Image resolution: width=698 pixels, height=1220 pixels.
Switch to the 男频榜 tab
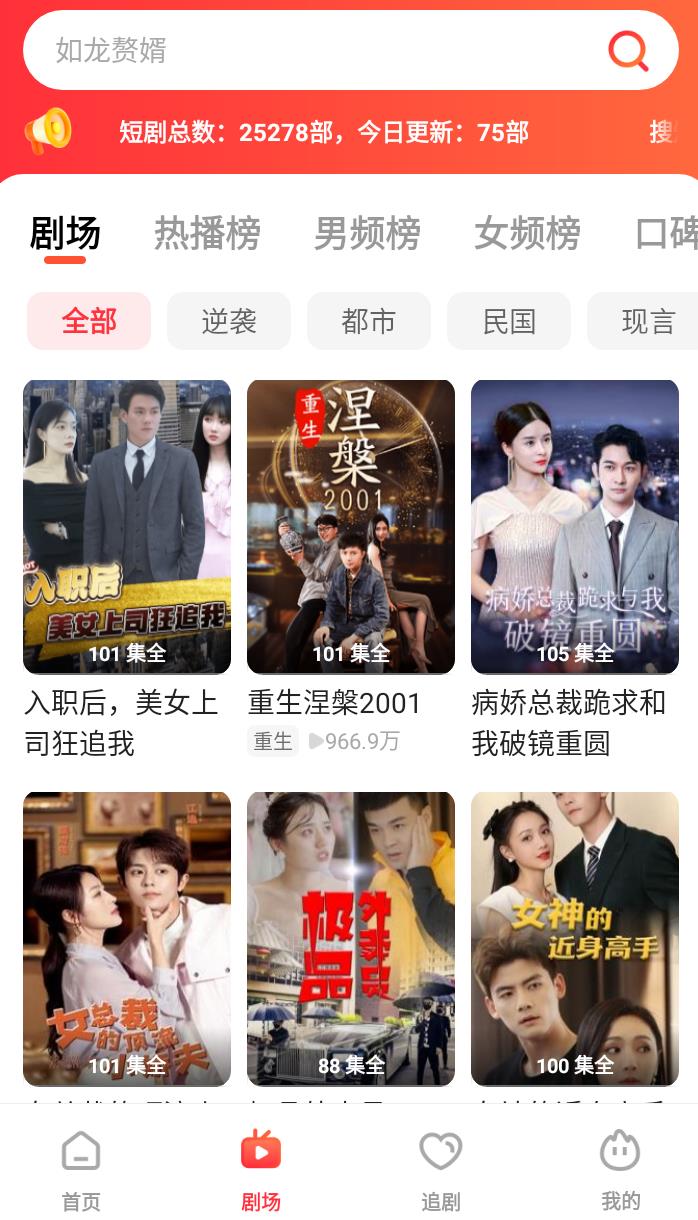click(x=367, y=233)
